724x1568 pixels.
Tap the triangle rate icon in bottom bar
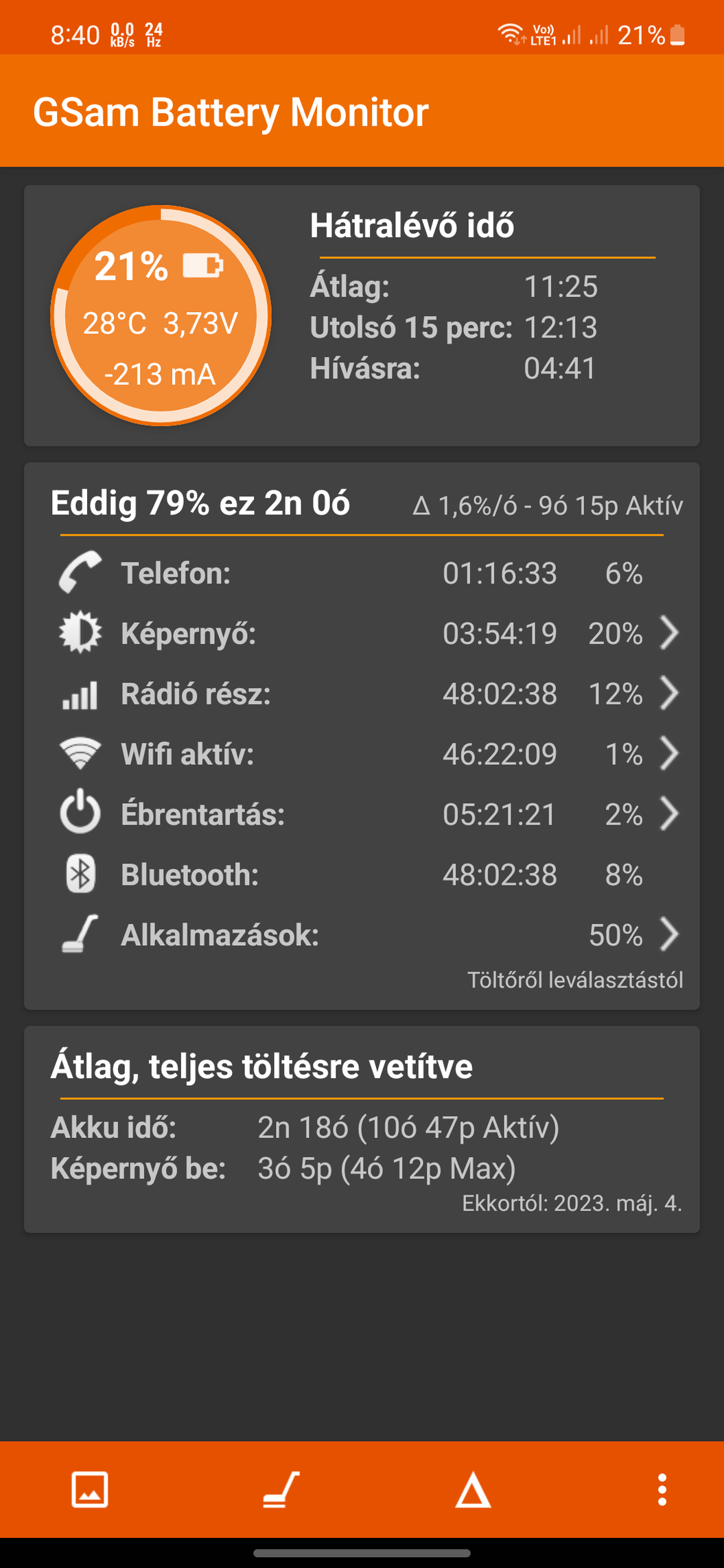(473, 1490)
